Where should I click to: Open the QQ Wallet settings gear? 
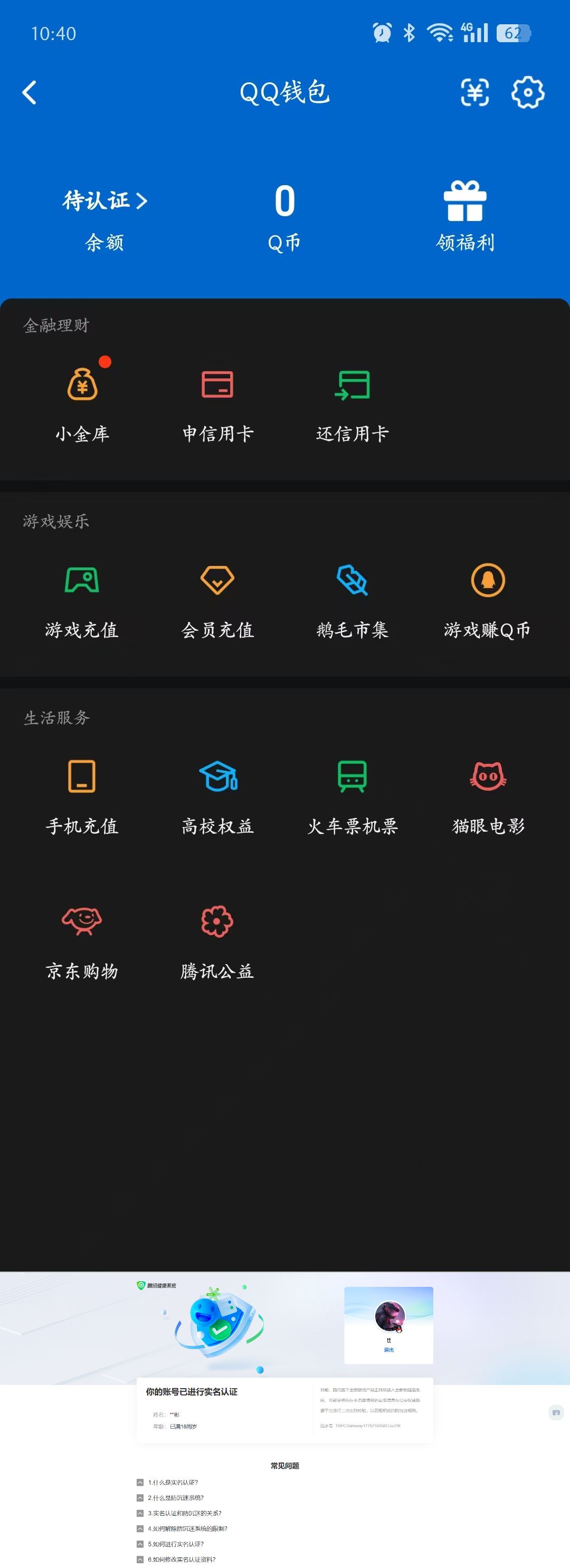pos(528,92)
